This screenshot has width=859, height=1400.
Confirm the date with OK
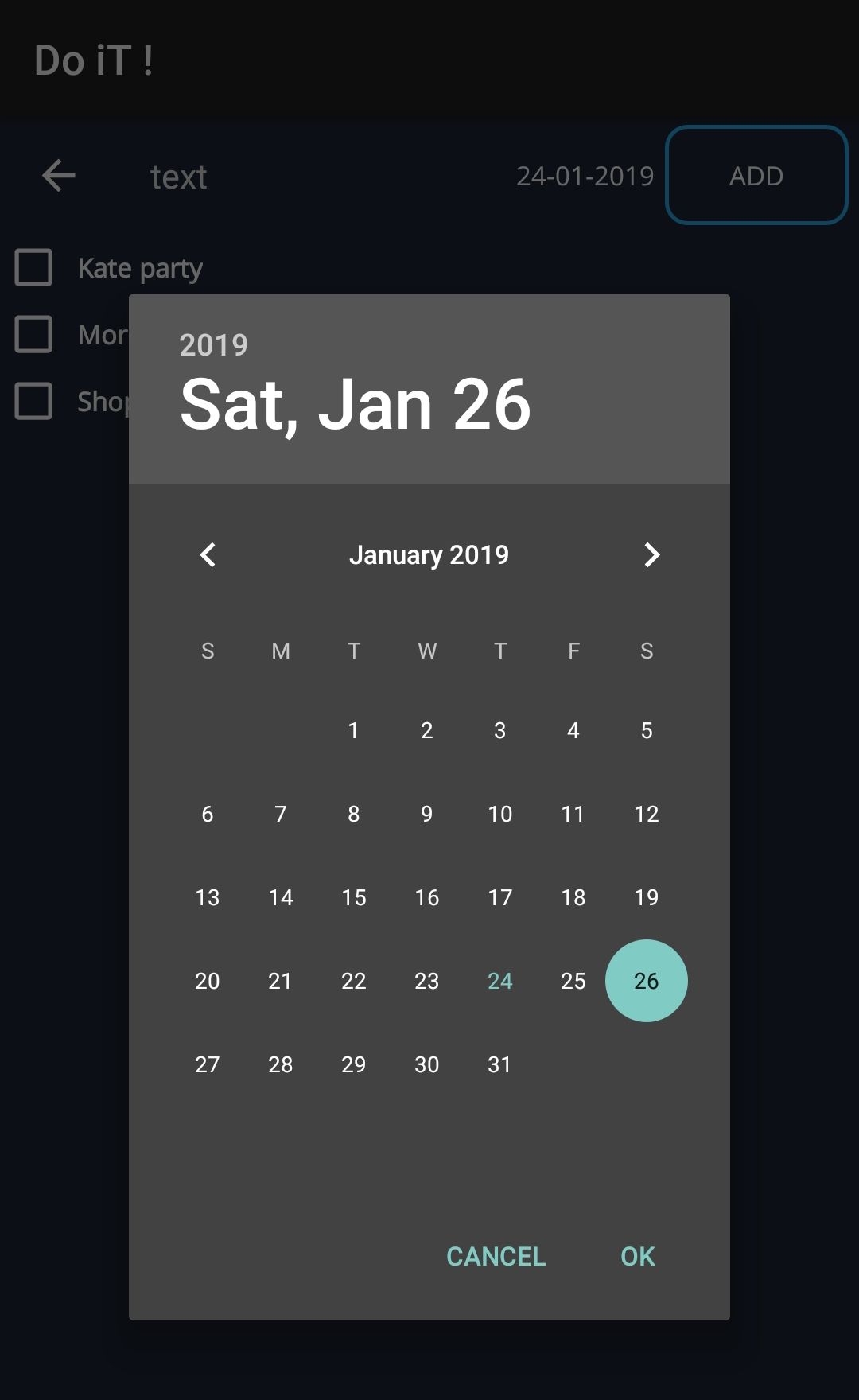(637, 1256)
